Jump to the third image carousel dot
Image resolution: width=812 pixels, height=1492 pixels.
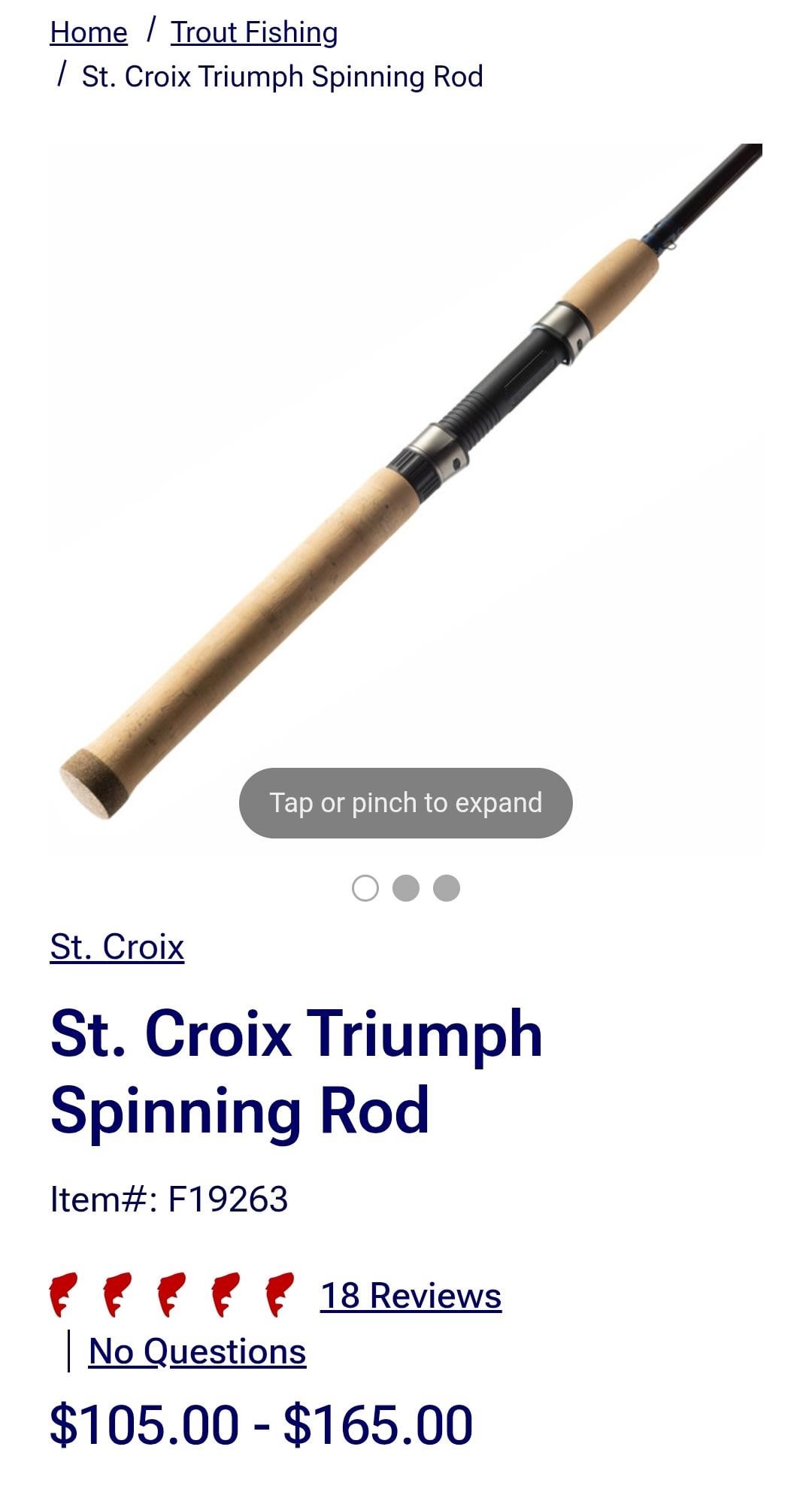(x=447, y=888)
